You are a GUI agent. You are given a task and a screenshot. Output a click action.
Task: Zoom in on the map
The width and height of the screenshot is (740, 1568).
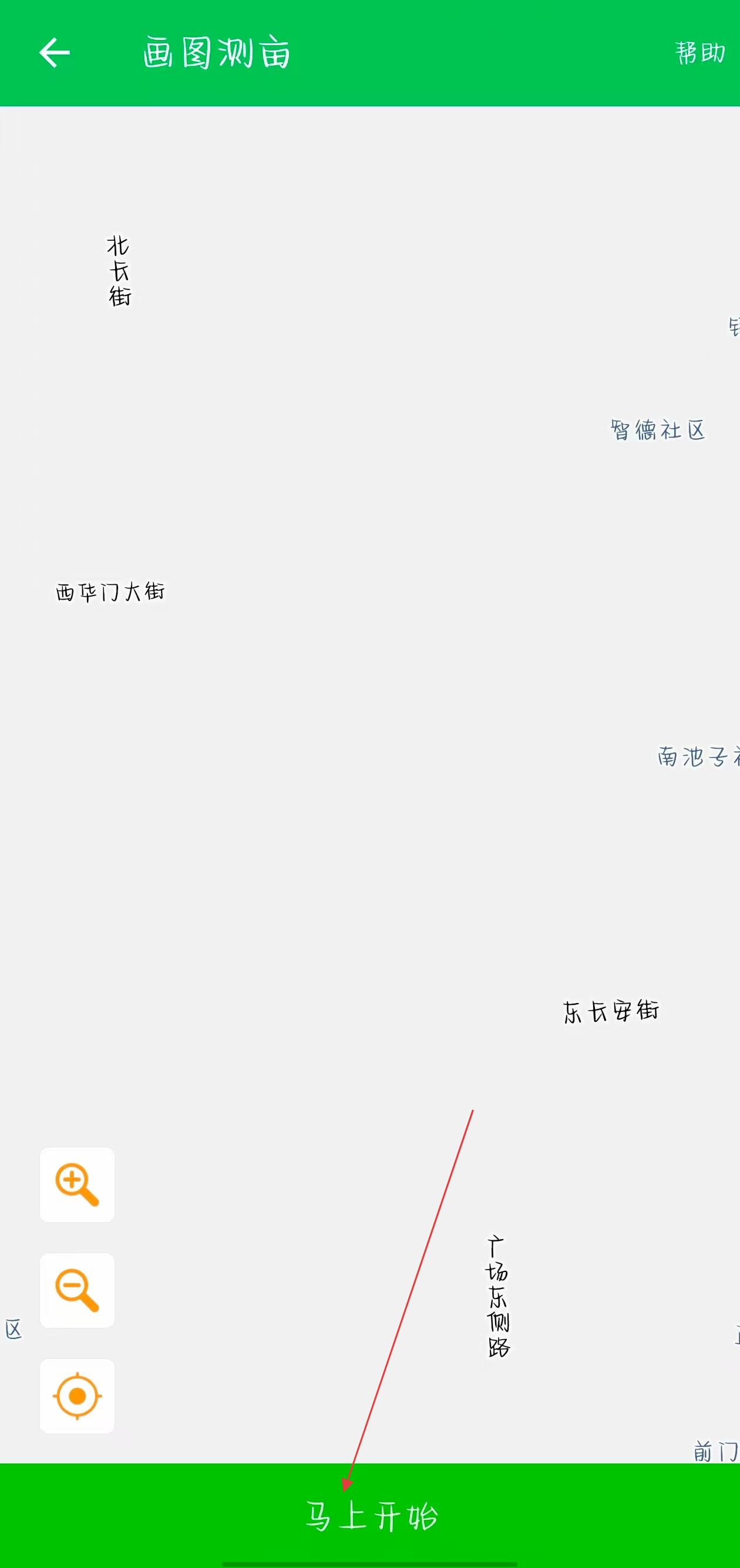click(78, 1184)
